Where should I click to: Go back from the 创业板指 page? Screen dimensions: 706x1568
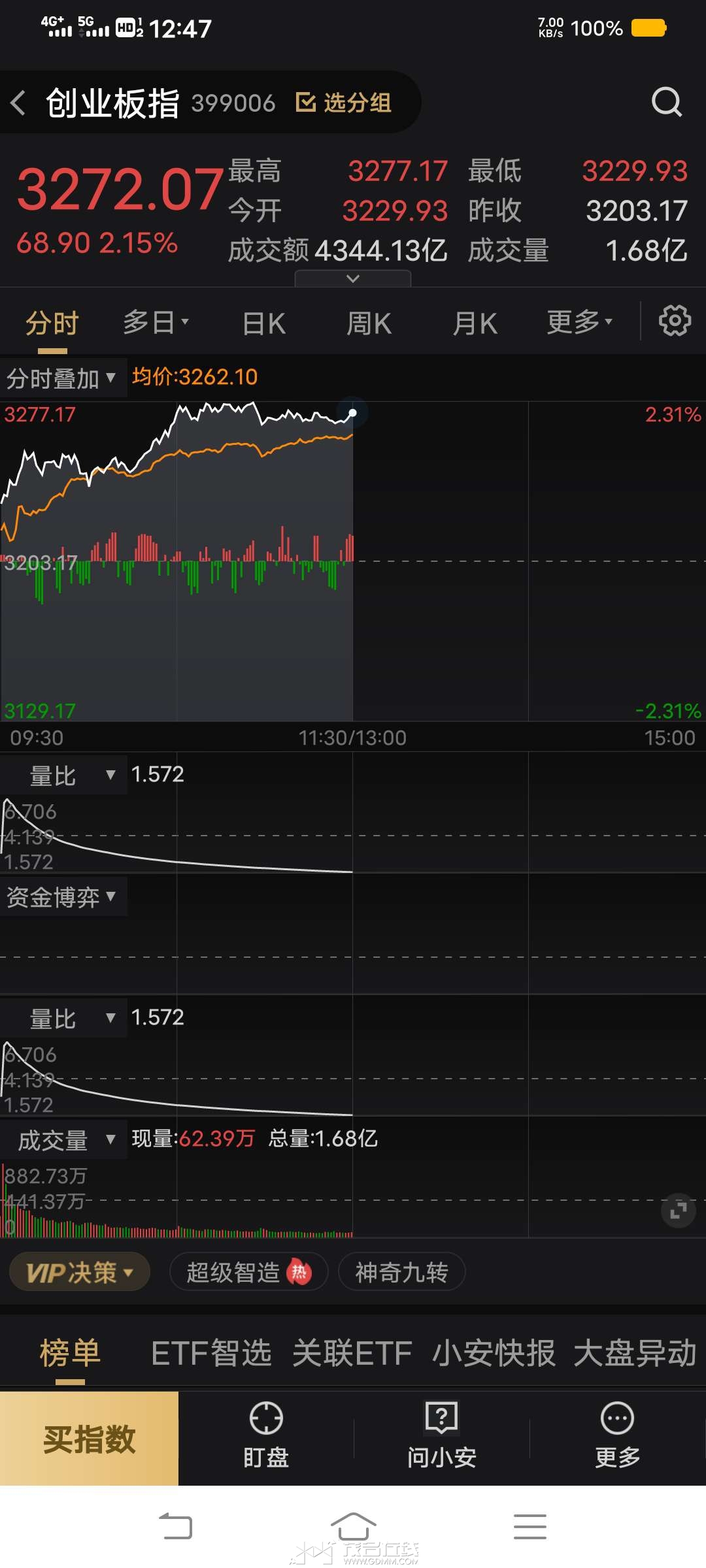[x=18, y=103]
